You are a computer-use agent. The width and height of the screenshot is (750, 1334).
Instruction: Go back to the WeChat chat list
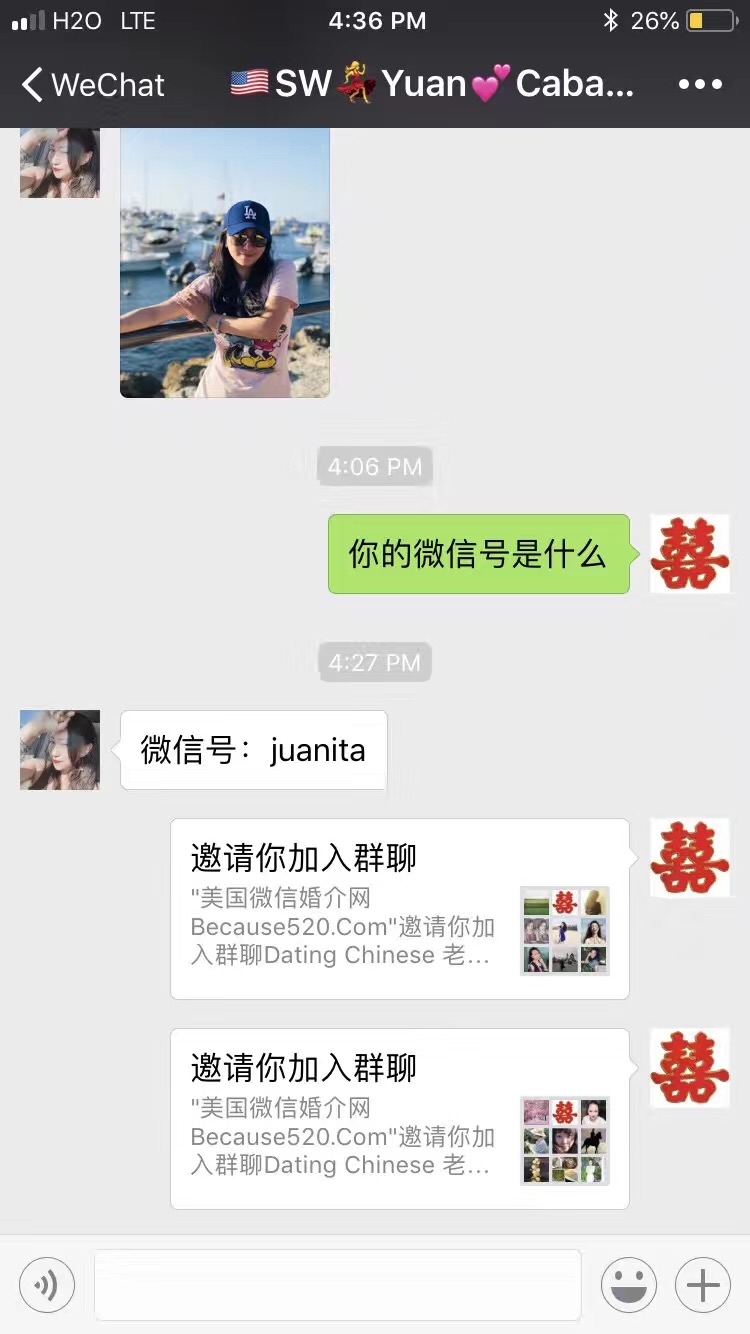pos(92,85)
